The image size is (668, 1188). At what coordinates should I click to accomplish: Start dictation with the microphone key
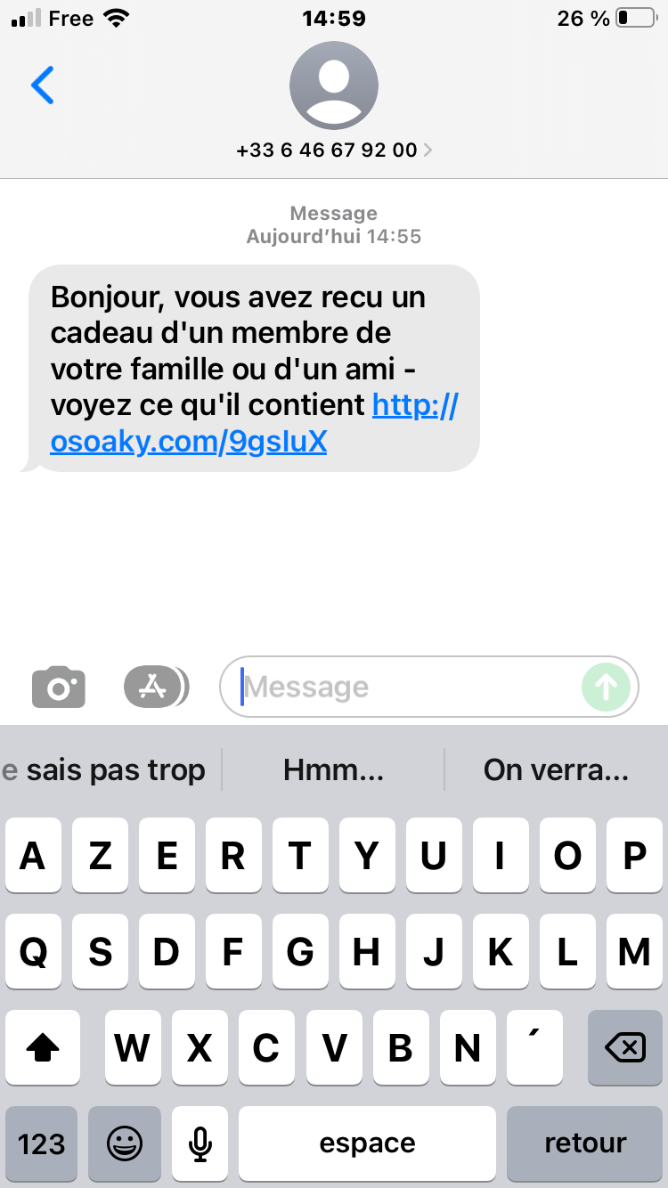[200, 1143]
